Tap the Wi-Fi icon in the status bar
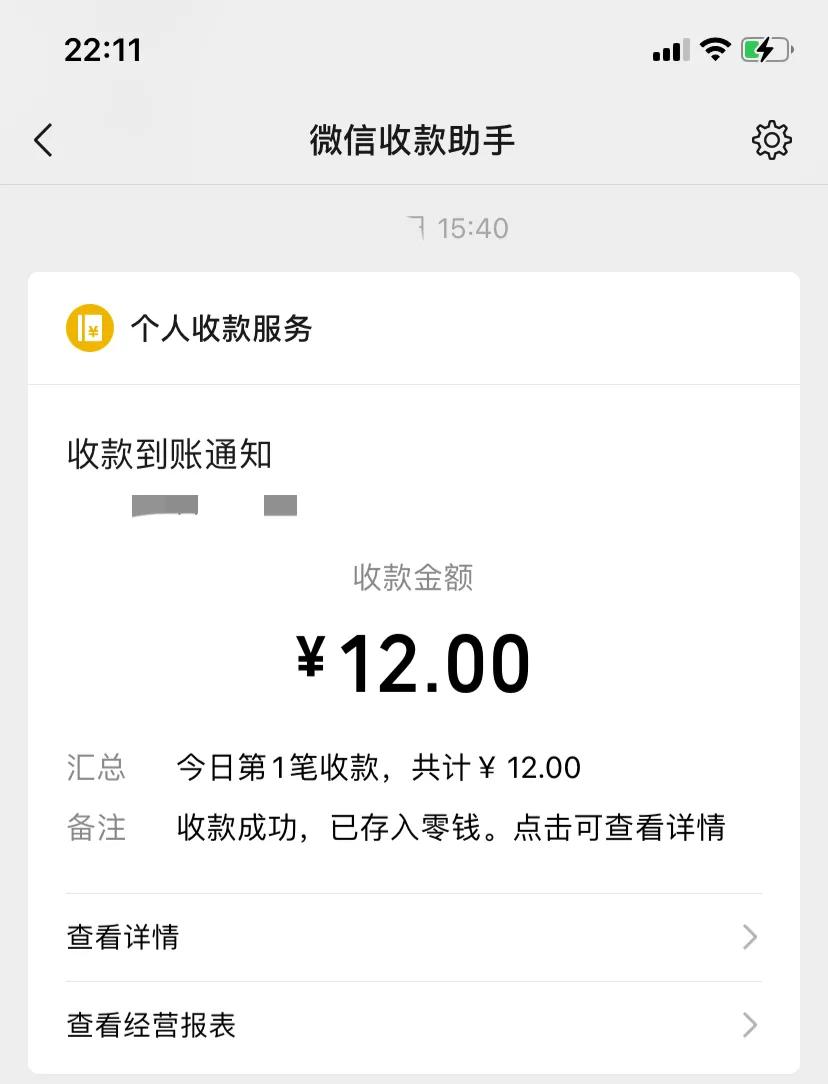This screenshot has width=828, height=1084. [714, 50]
